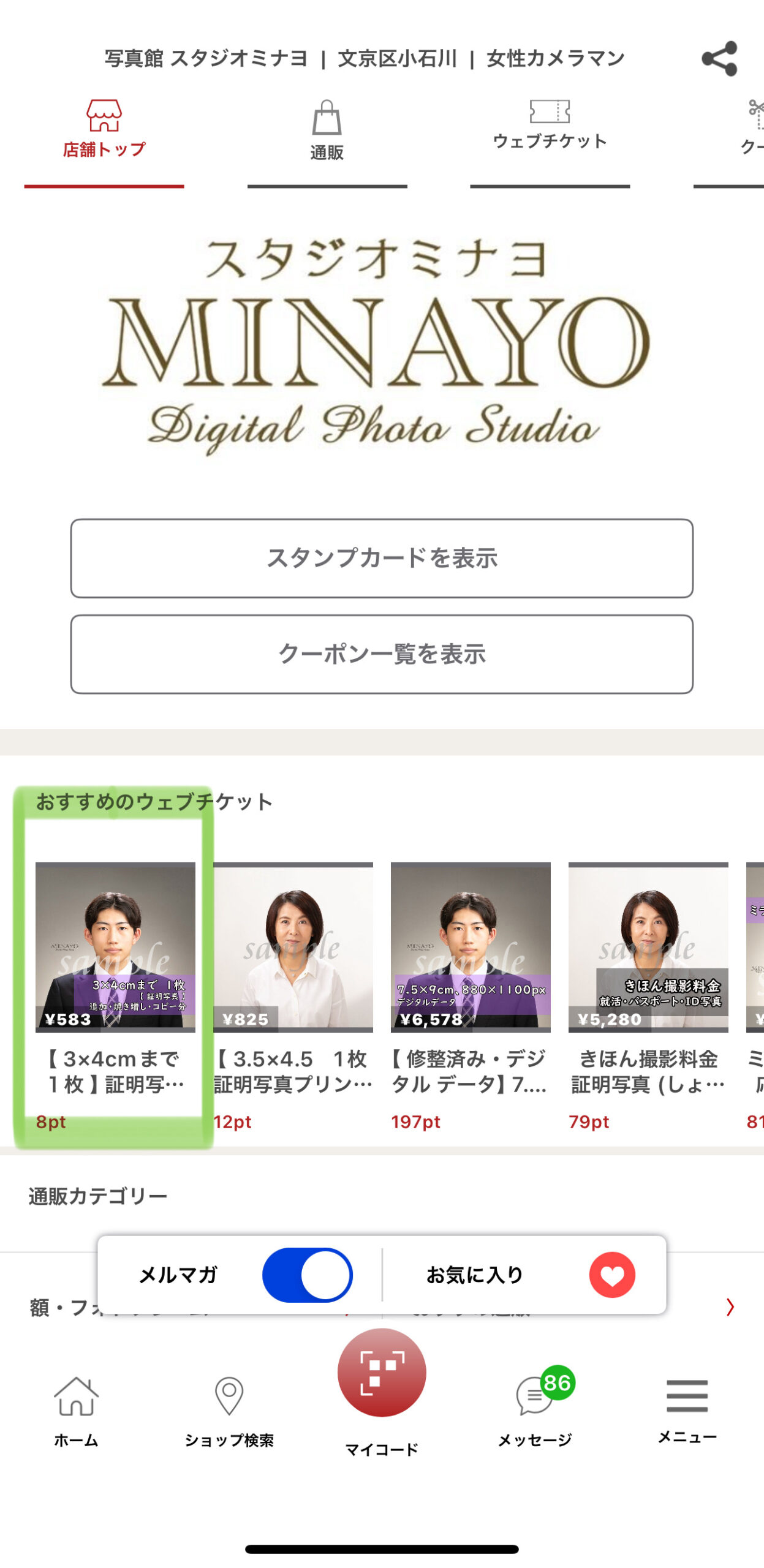Screen dimensions: 764x1568
Task: Remove shop from お気に入り via heart
Action: [612, 1275]
